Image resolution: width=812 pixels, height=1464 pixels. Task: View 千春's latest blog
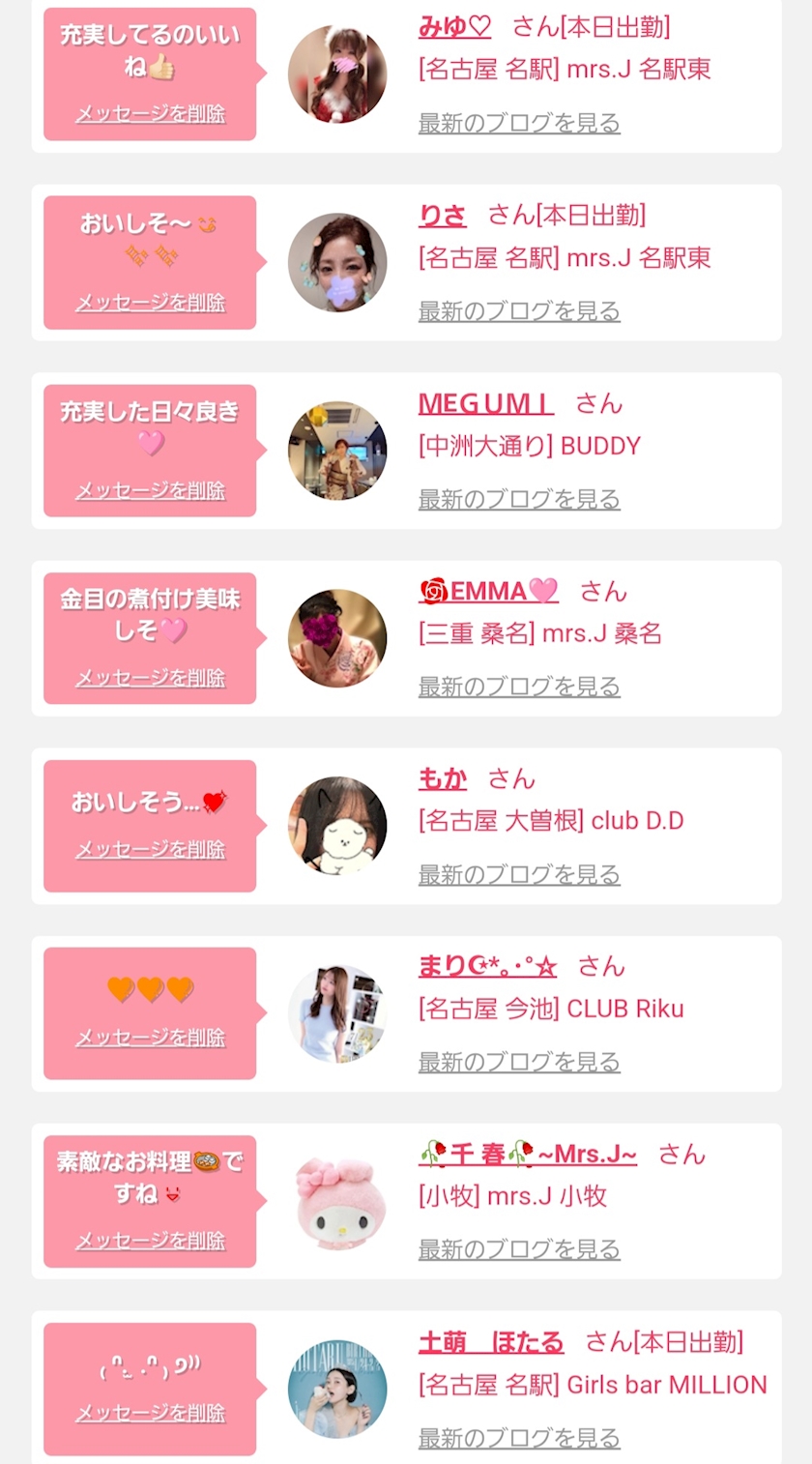click(x=519, y=1249)
